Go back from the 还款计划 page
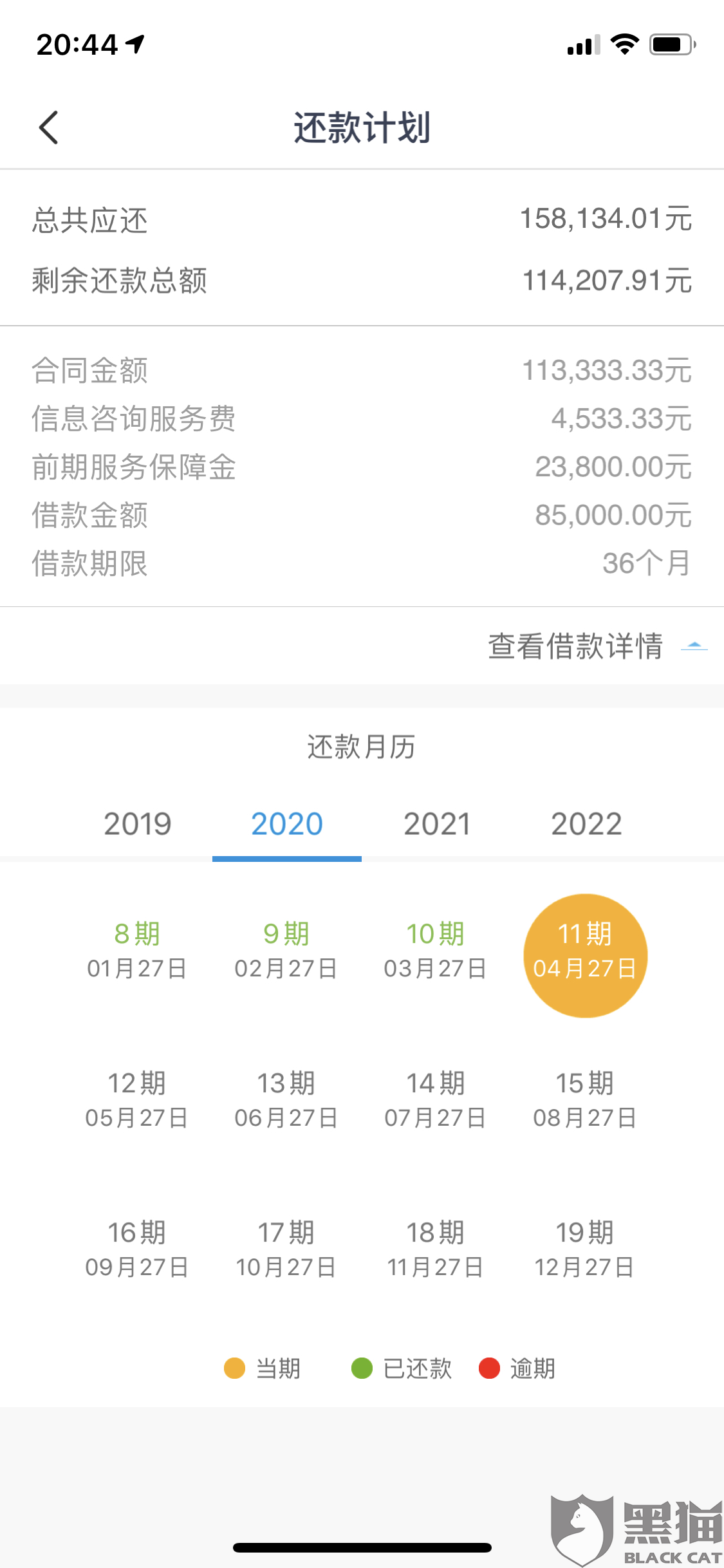This screenshot has height=1568, width=724. pyautogui.click(x=49, y=127)
